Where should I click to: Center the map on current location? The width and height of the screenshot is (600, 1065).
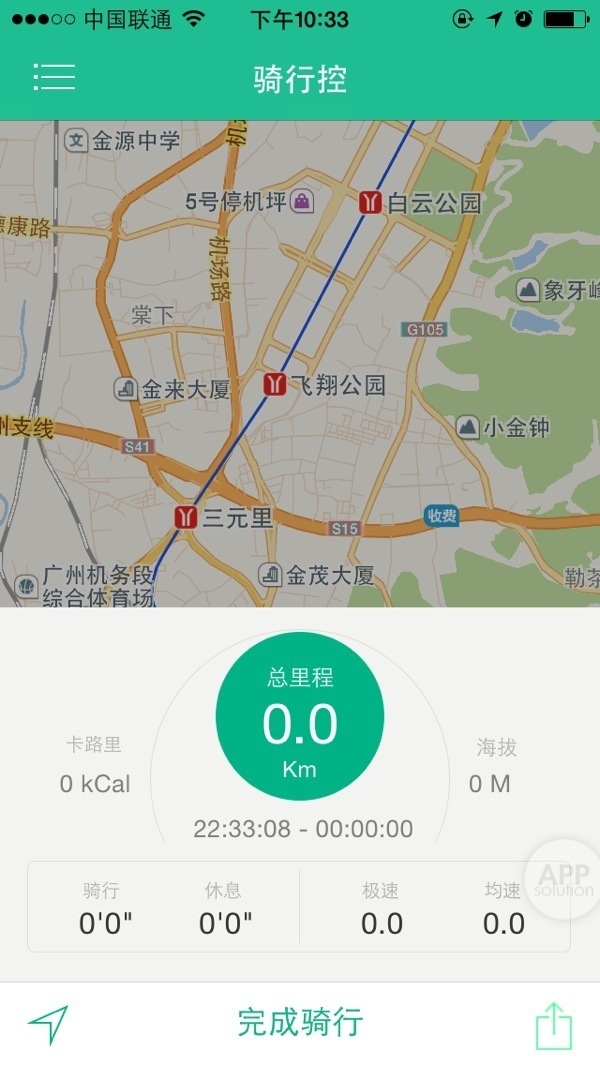[x=48, y=1023]
